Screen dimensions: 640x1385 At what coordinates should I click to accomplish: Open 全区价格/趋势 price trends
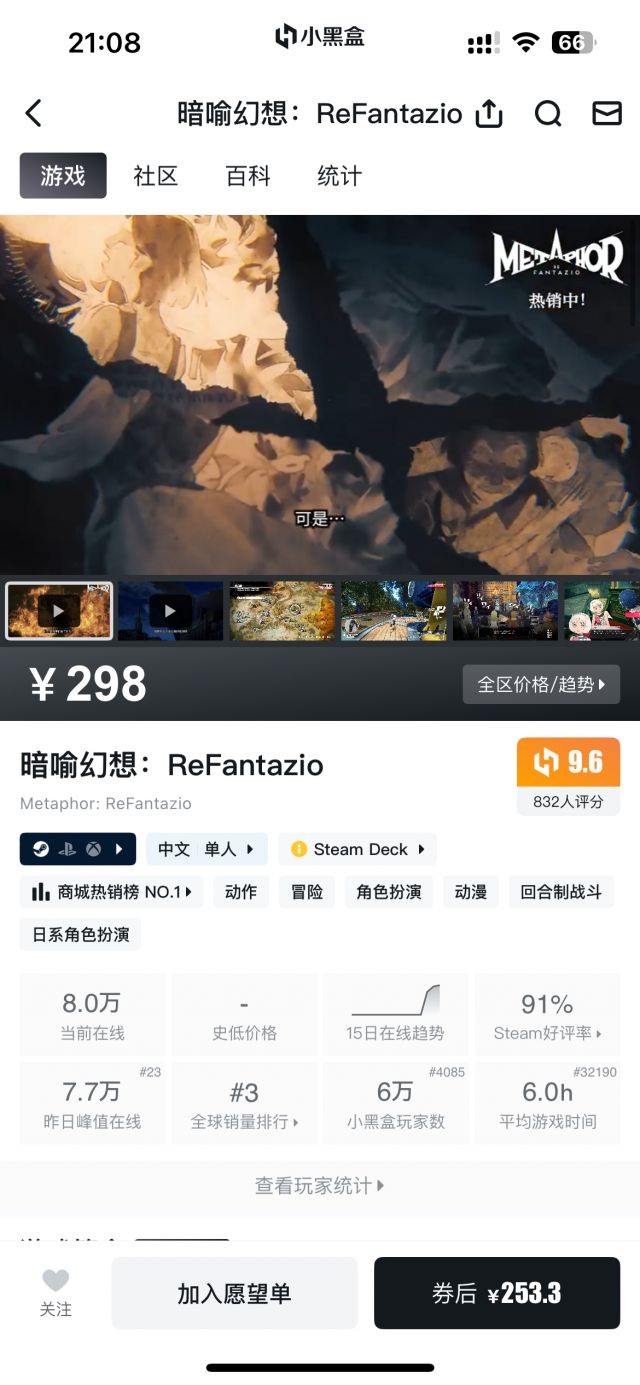coord(541,685)
